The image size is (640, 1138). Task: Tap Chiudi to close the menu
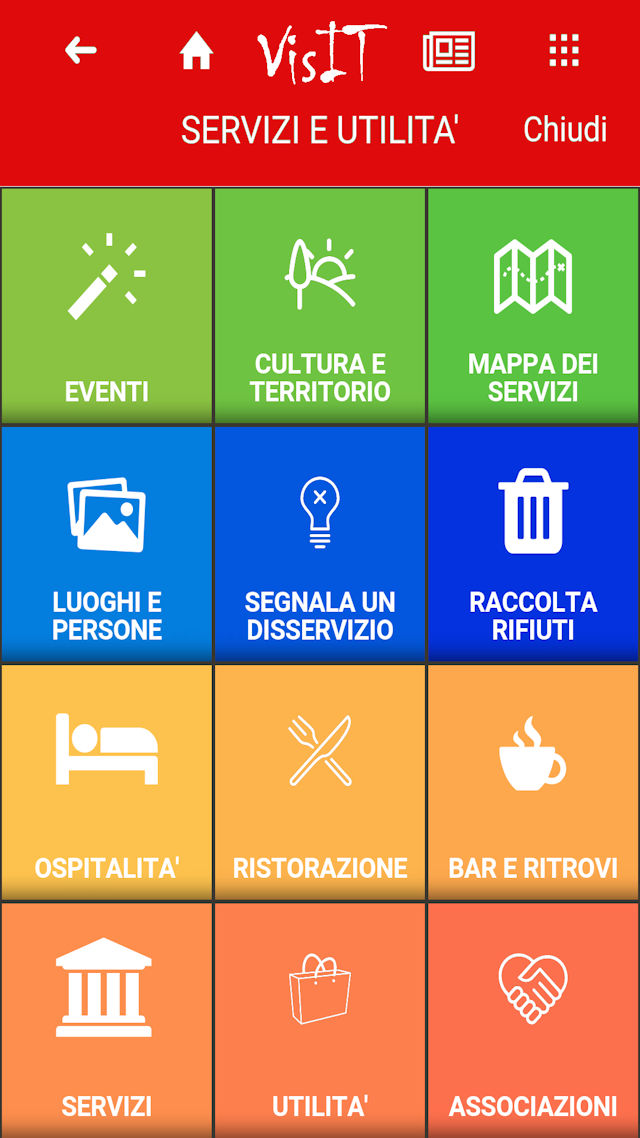click(x=565, y=129)
